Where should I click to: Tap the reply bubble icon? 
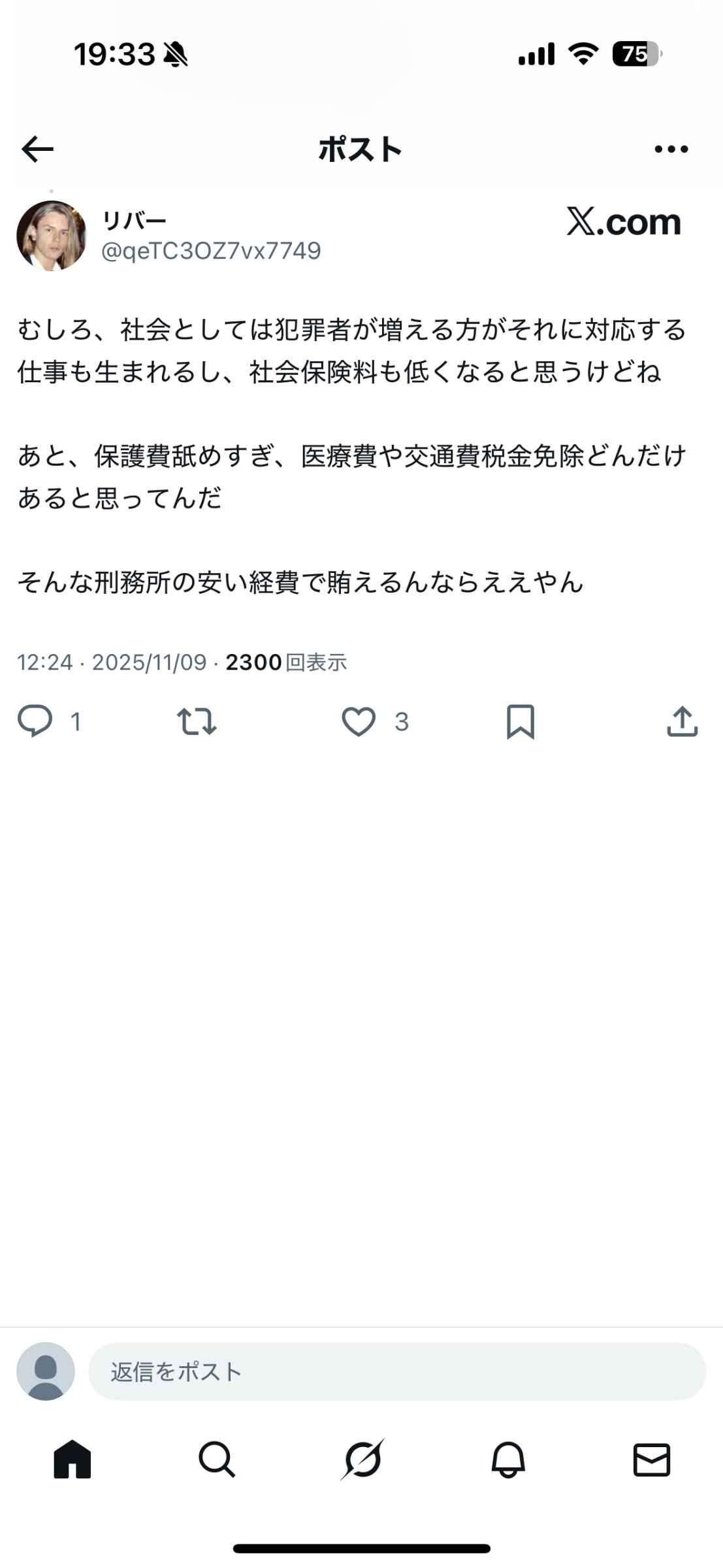click(x=35, y=721)
